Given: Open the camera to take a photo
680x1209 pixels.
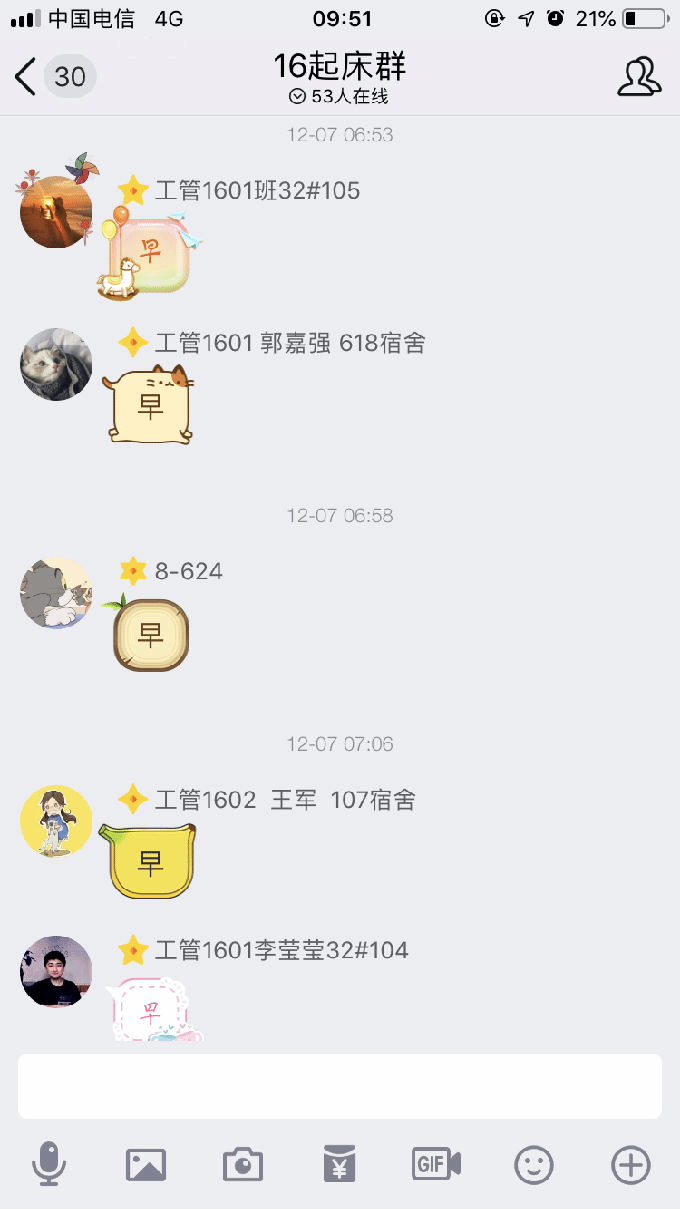Looking at the screenshot, I should 243,1164.
